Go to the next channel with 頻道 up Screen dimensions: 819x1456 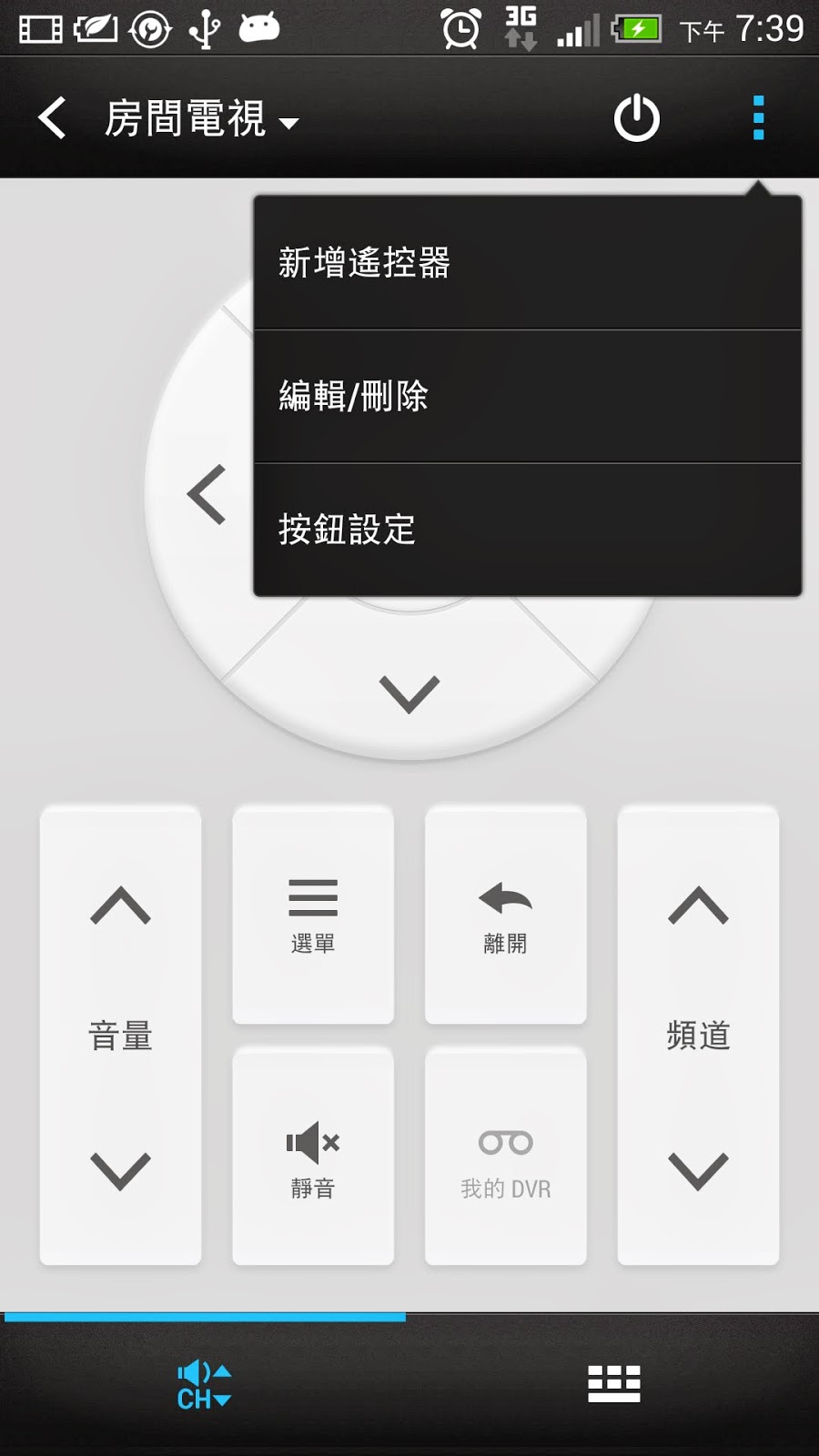pyautogui.click(x=698, y=905)
